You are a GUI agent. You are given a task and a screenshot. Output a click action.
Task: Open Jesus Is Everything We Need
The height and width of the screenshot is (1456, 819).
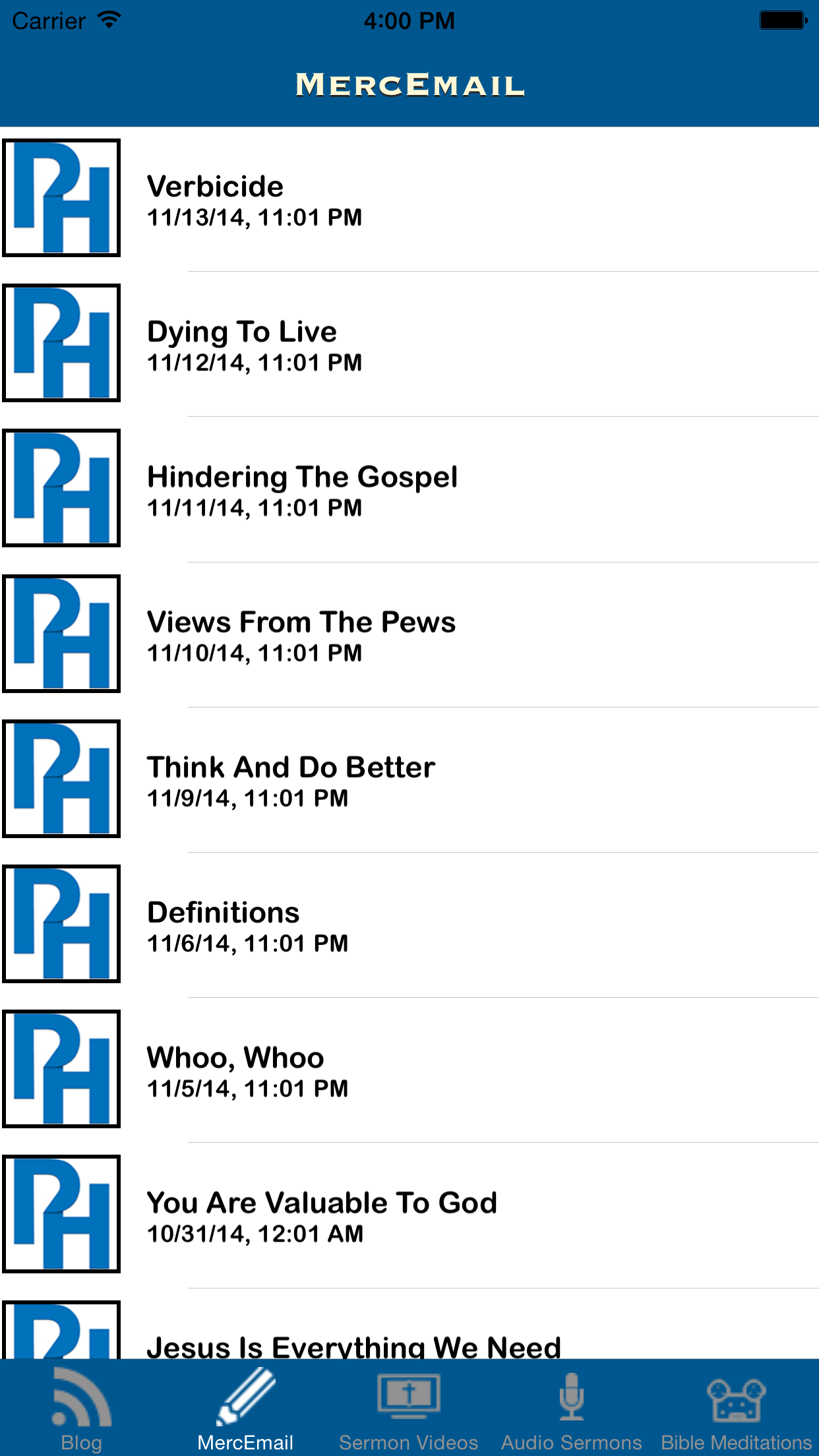point(409,1324)
